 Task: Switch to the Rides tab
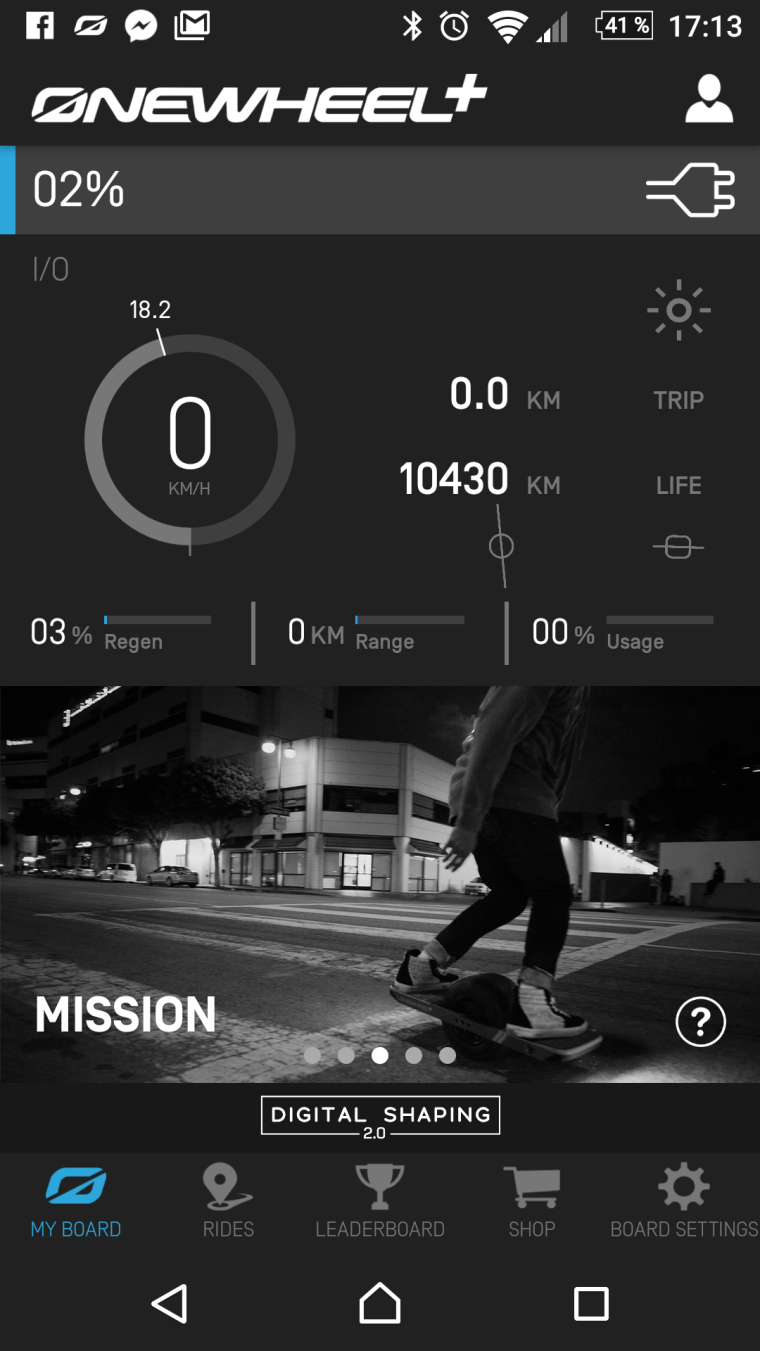(x=228, y=1202)
